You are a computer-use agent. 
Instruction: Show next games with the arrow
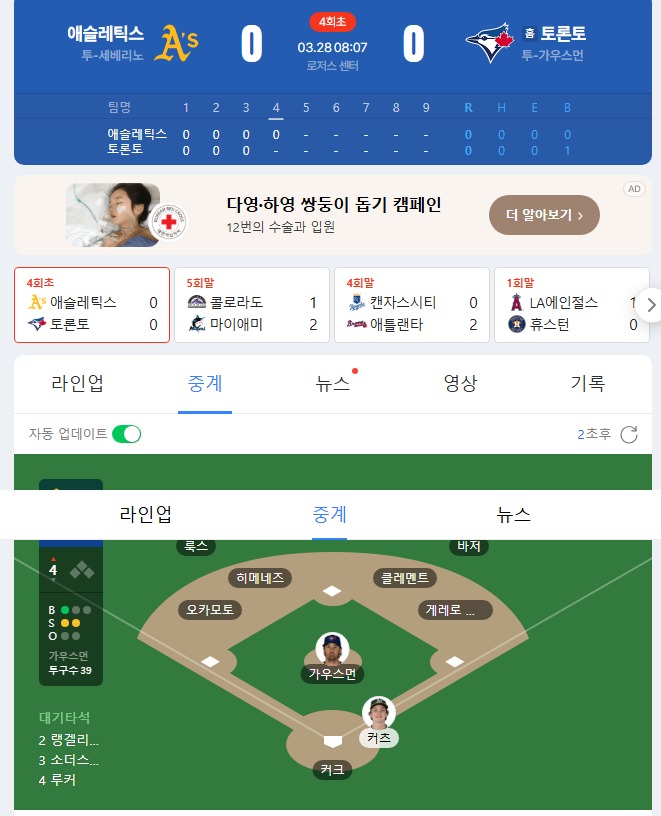point(650,305)
